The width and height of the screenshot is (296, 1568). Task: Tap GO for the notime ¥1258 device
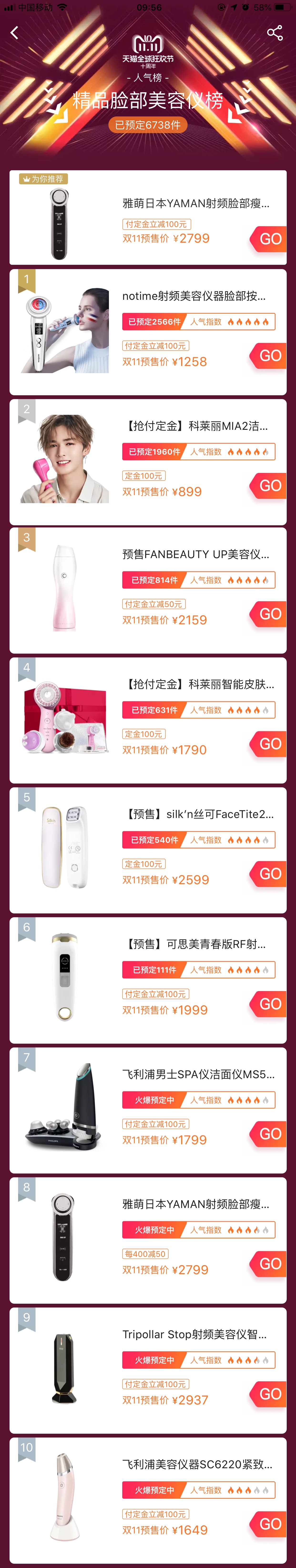click(x=269, y=356)
